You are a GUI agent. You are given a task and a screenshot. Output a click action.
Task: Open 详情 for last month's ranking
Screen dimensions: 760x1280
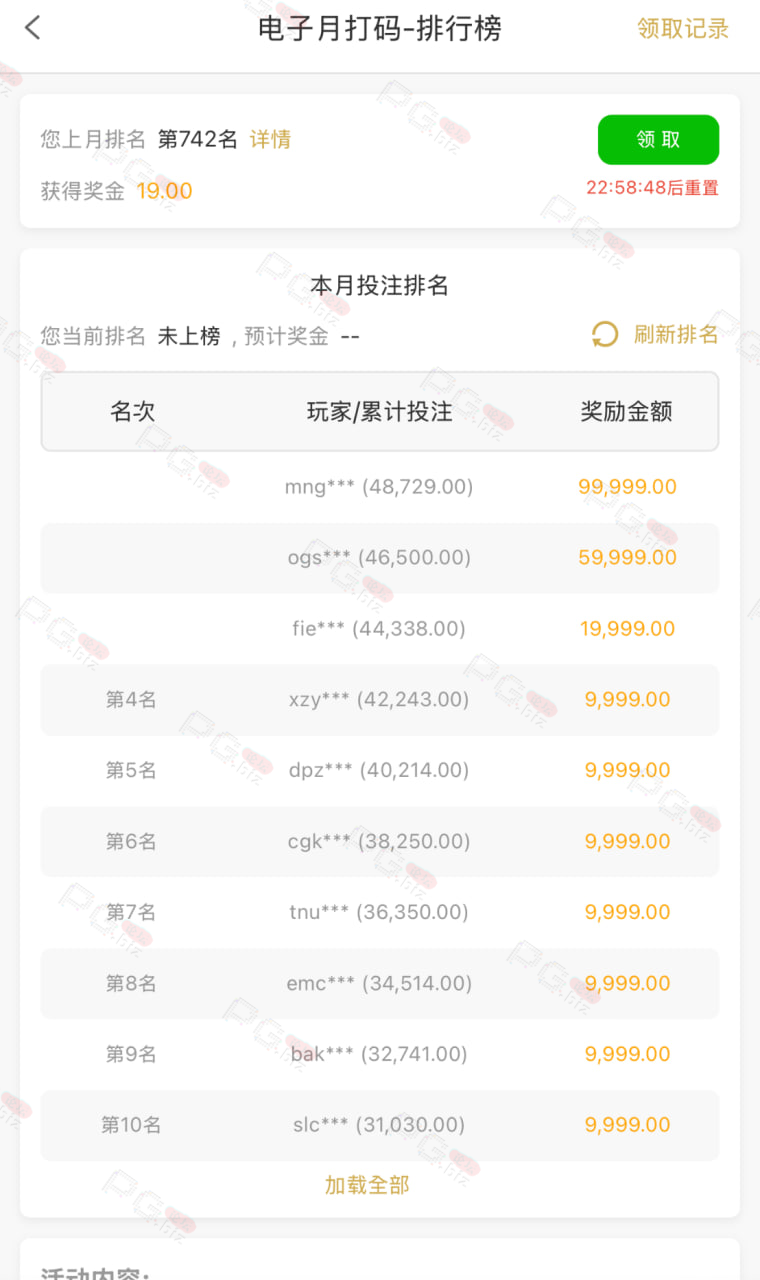pos(270,139)
